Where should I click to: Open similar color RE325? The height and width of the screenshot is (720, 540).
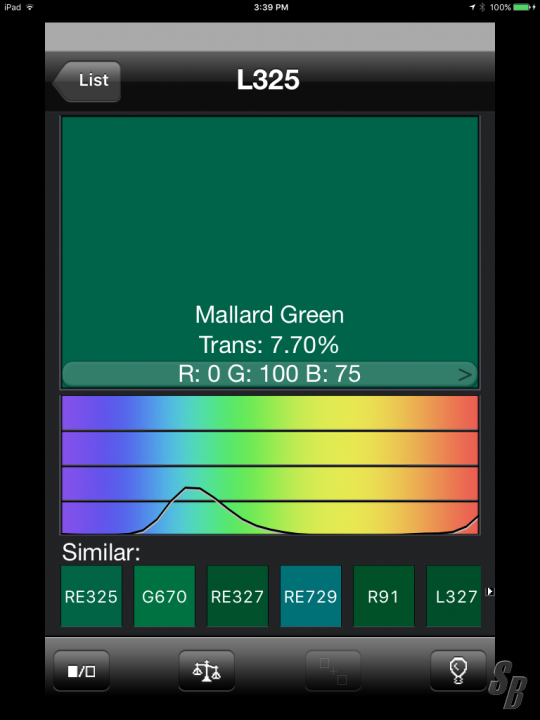point(91,596)
